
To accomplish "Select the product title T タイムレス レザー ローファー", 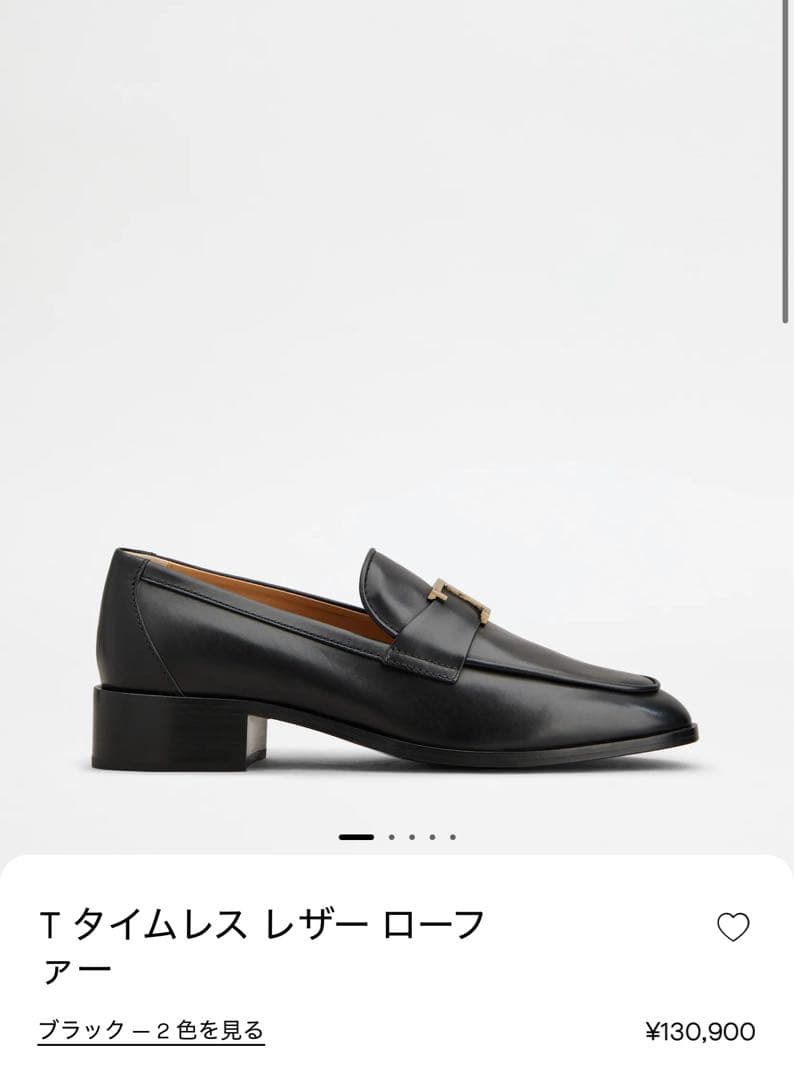I will (260, 944).
